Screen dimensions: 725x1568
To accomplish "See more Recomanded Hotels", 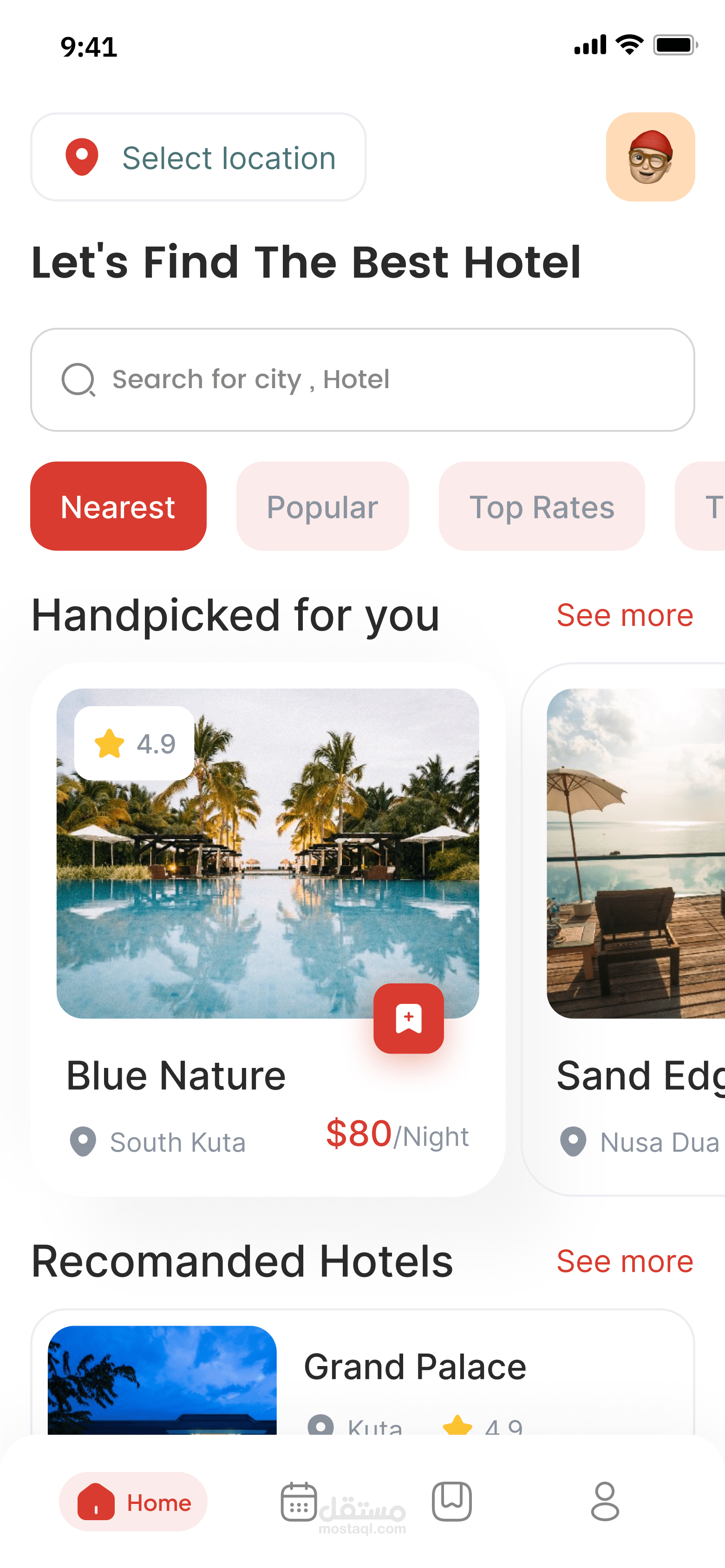I will [625, 1261].
